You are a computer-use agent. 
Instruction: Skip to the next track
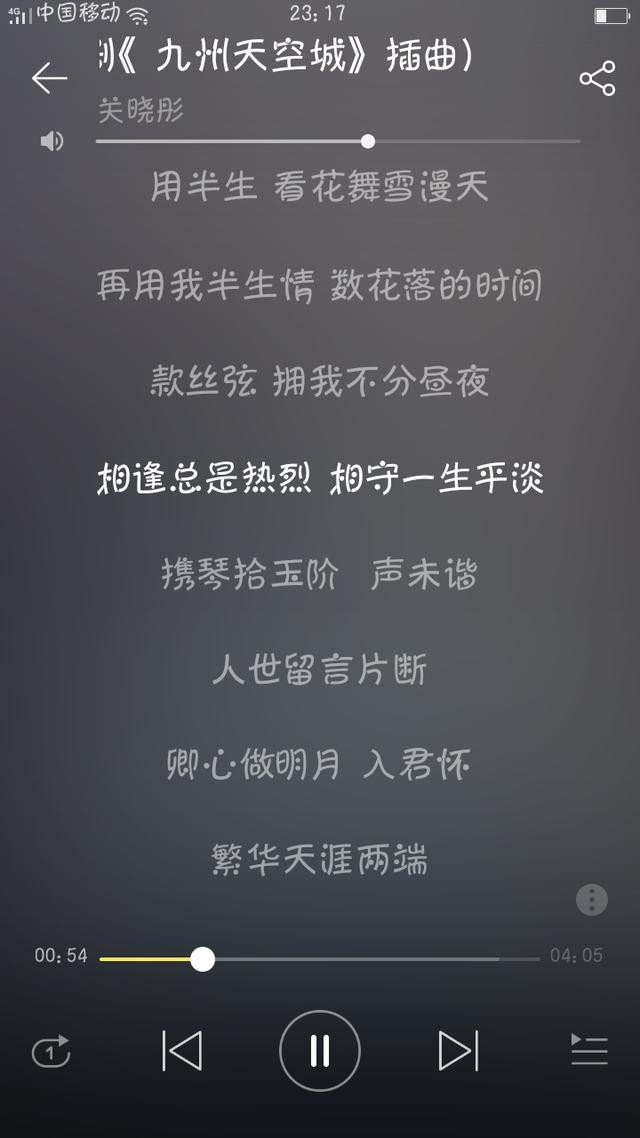pos(459,1050)
